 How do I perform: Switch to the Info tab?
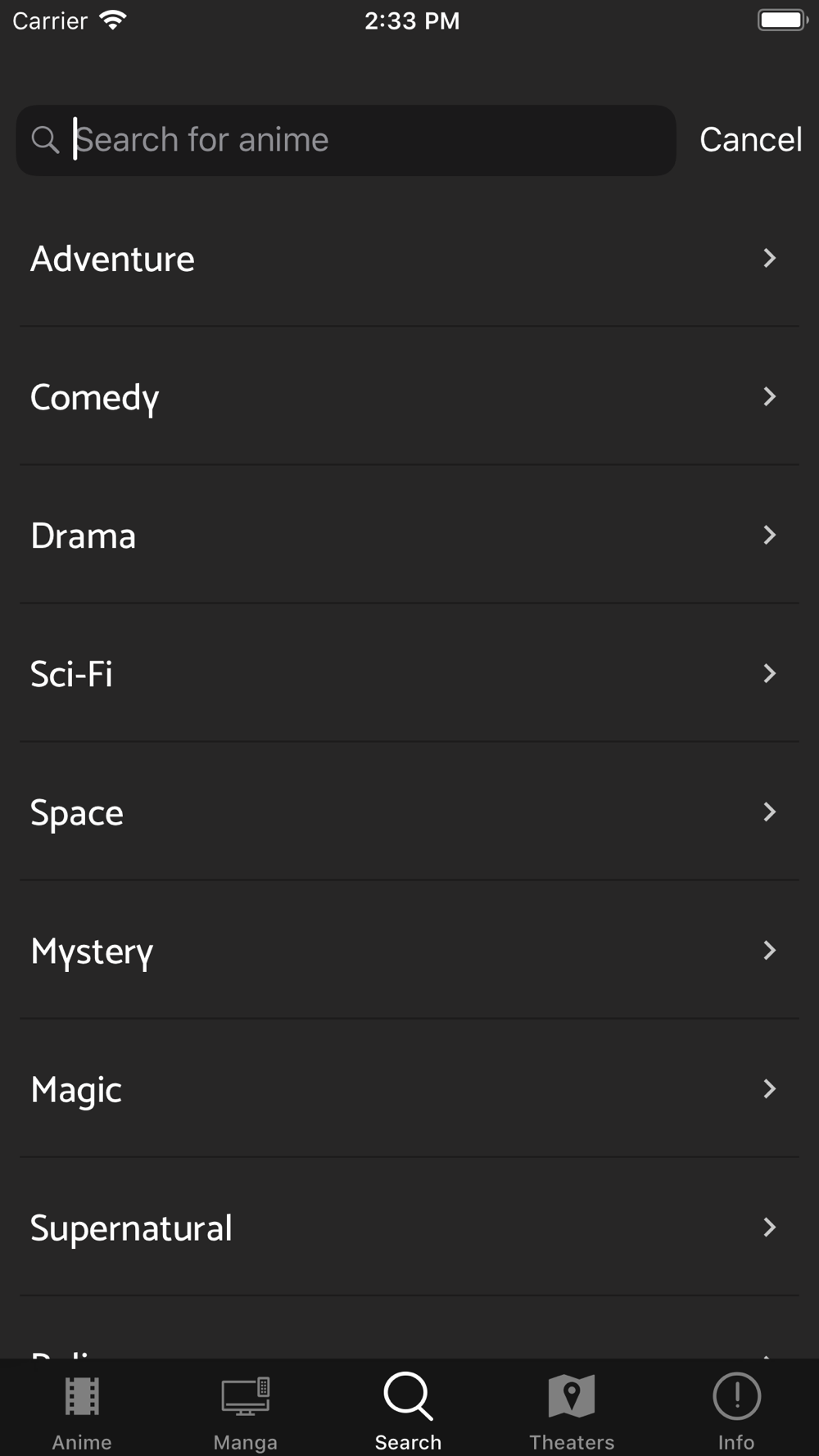pyautogui.click(x=736, y=1410)
